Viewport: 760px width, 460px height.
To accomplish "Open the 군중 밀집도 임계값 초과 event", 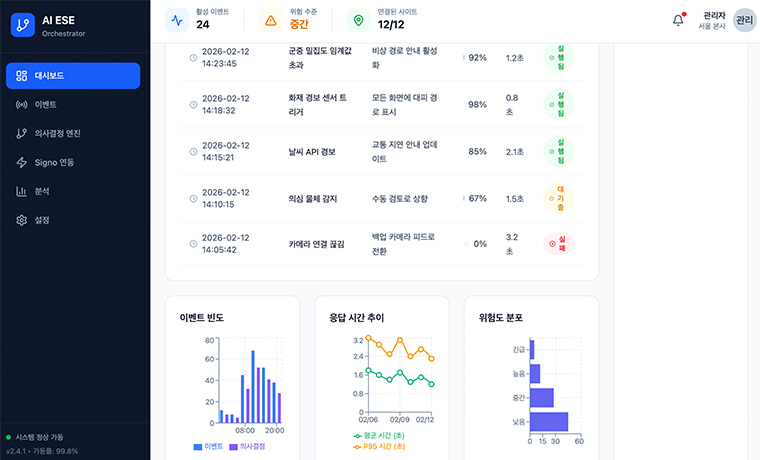I will click(382, 58).
